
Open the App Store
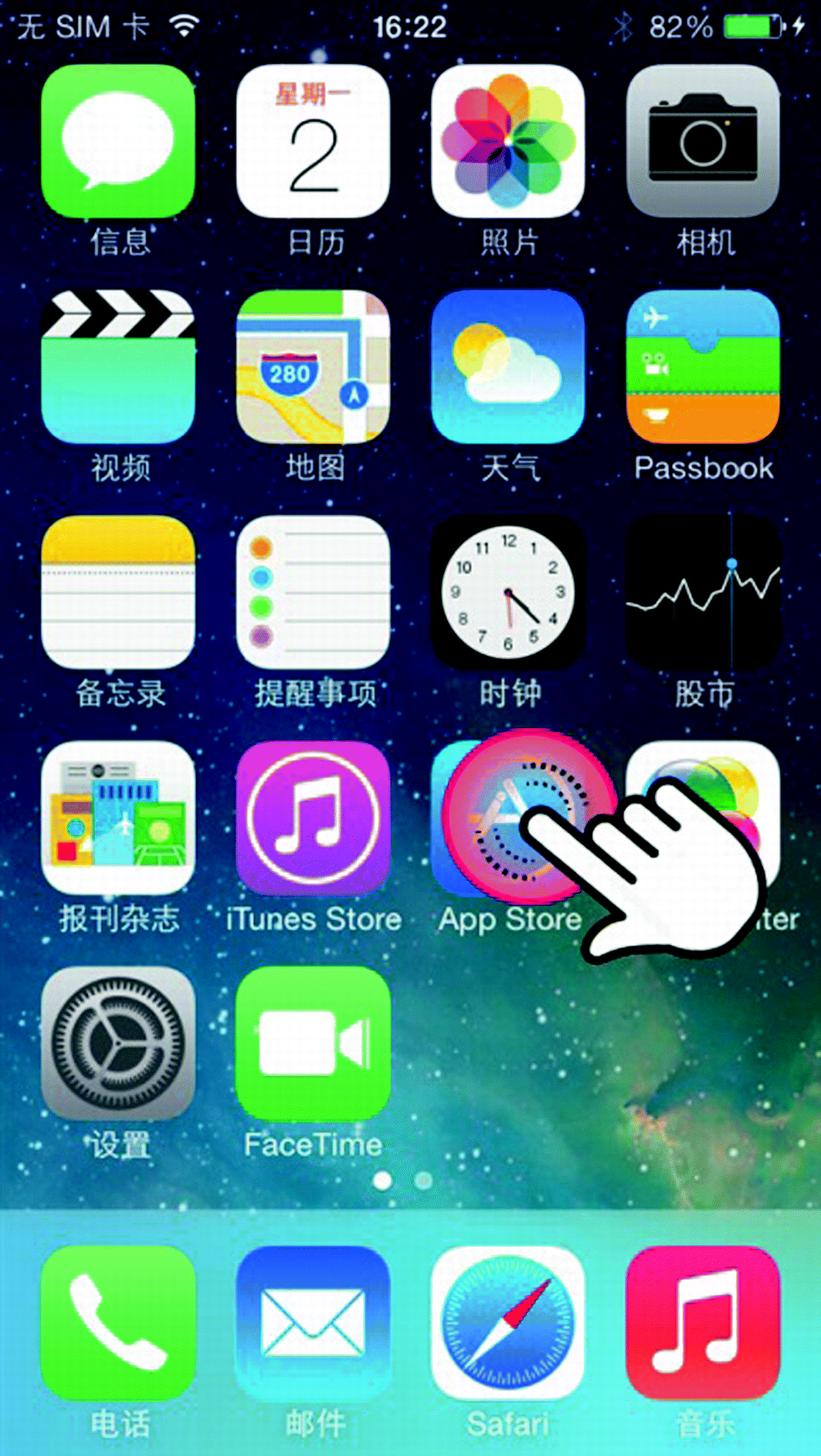coord(508,818)
